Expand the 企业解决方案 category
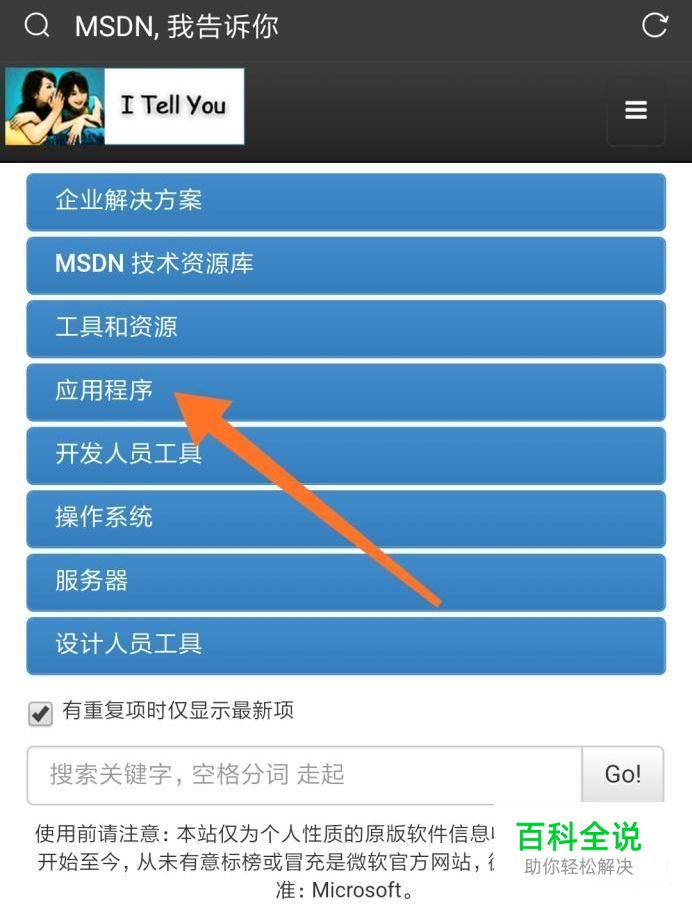The width and height of the screenshot is (692, 911). 346,202
